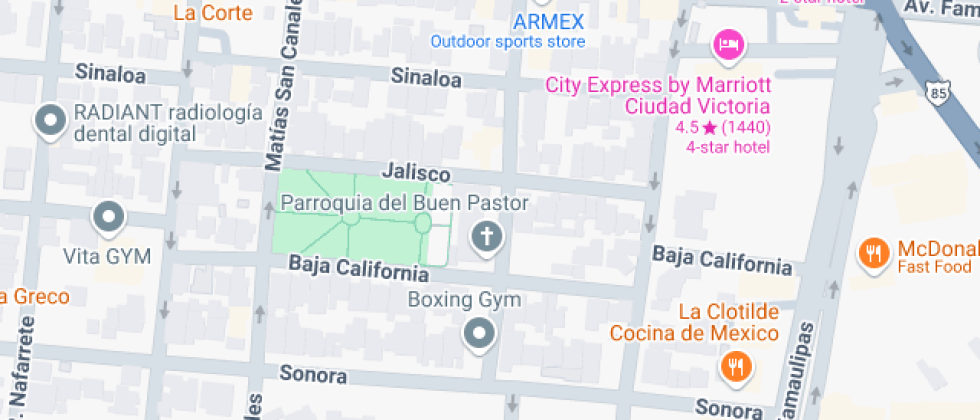Select the Vita GYM map marker
Viewport: 980px width, 420px height.
(x=109, y=220)
